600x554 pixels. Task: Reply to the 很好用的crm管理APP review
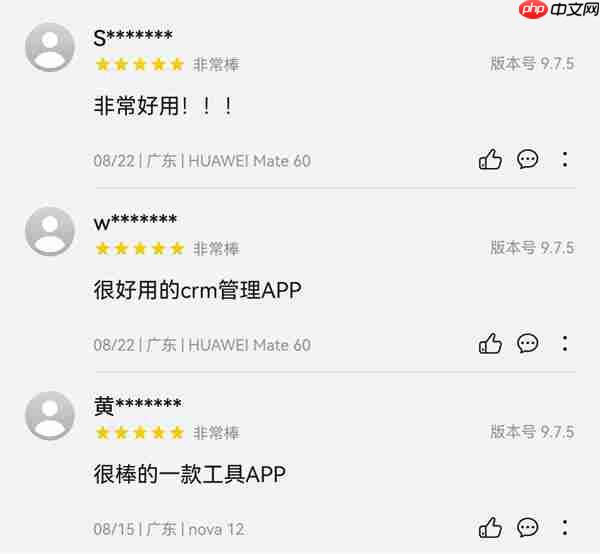(x=528, y=344)
